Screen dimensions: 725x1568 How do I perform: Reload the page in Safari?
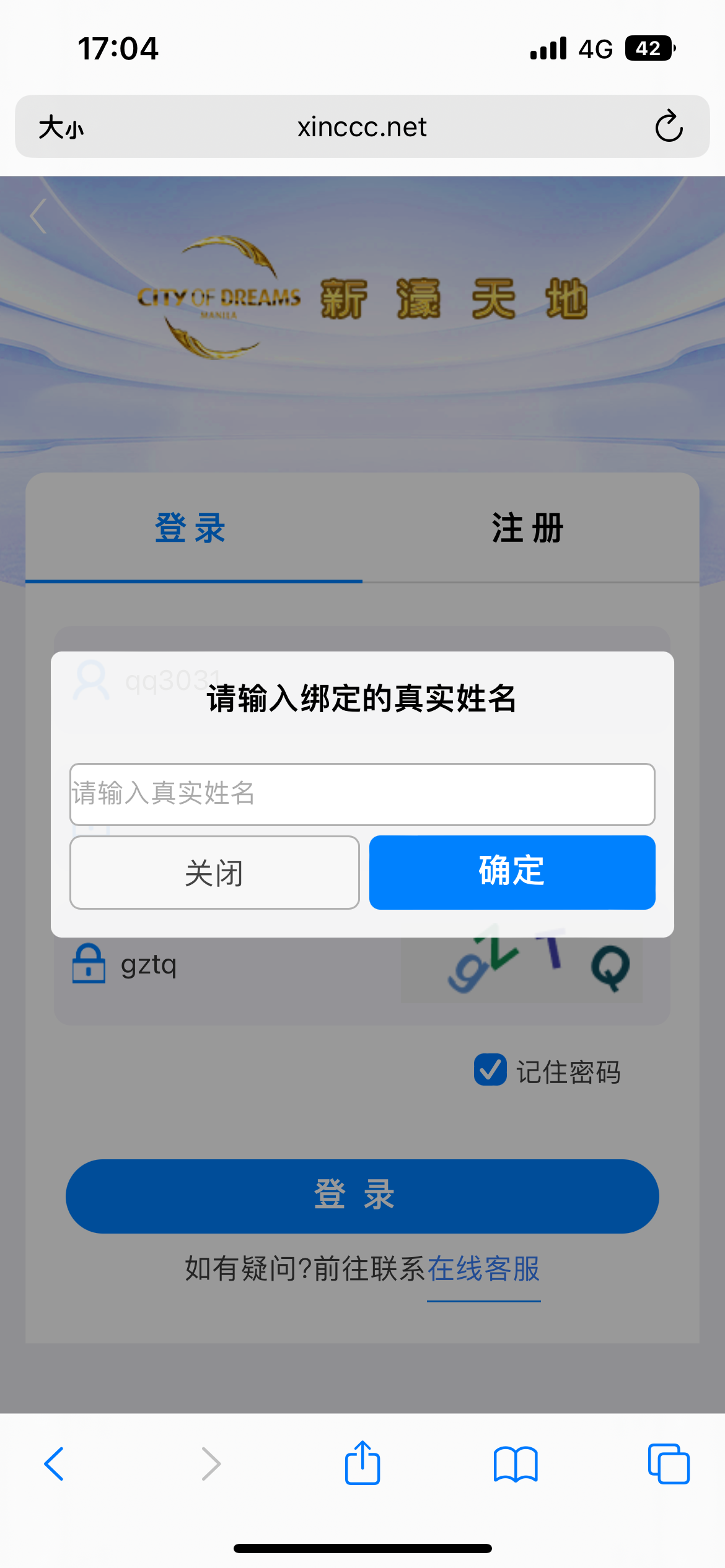(x=669, y=126)
